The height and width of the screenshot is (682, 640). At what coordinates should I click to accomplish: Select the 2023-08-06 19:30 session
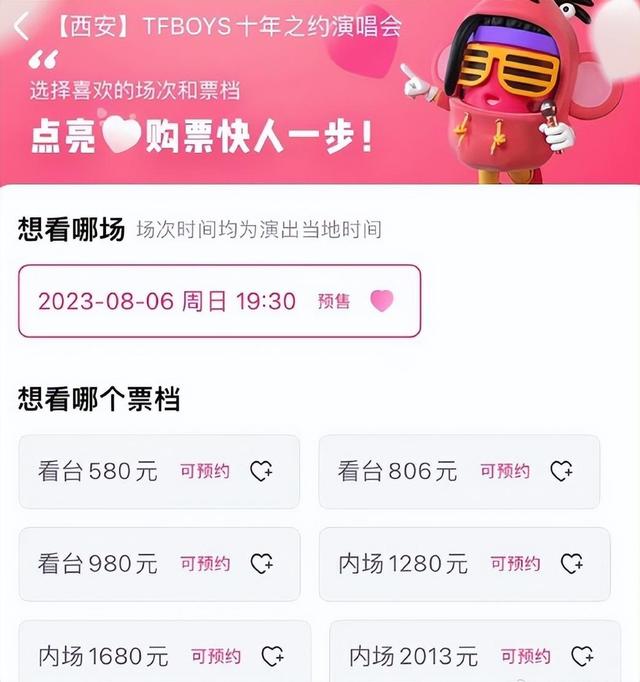click(x=219, y=301)
